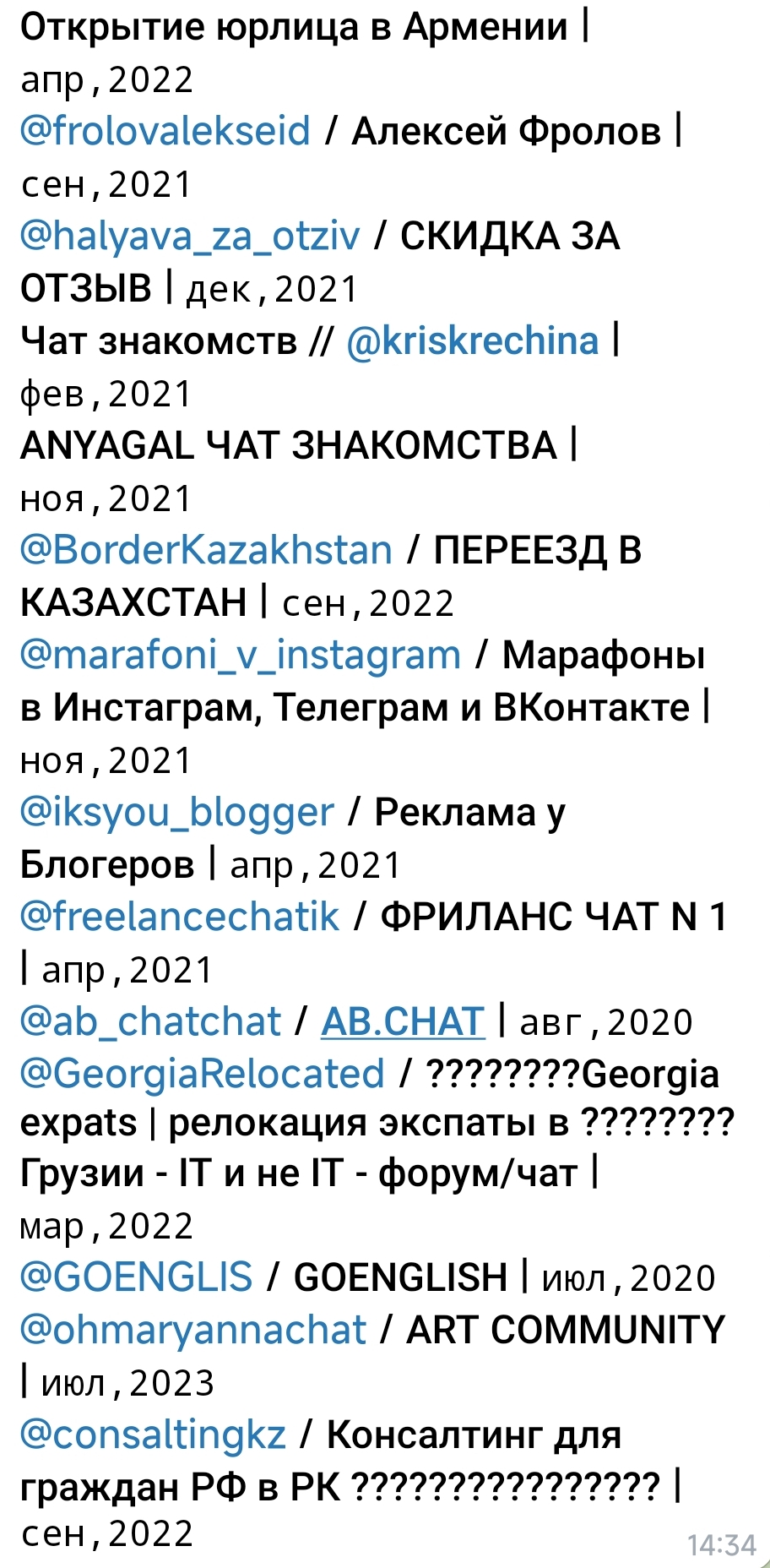Tap the underlined AB.CHAT link
The image size is (770, 1568).
[403, 1022]
